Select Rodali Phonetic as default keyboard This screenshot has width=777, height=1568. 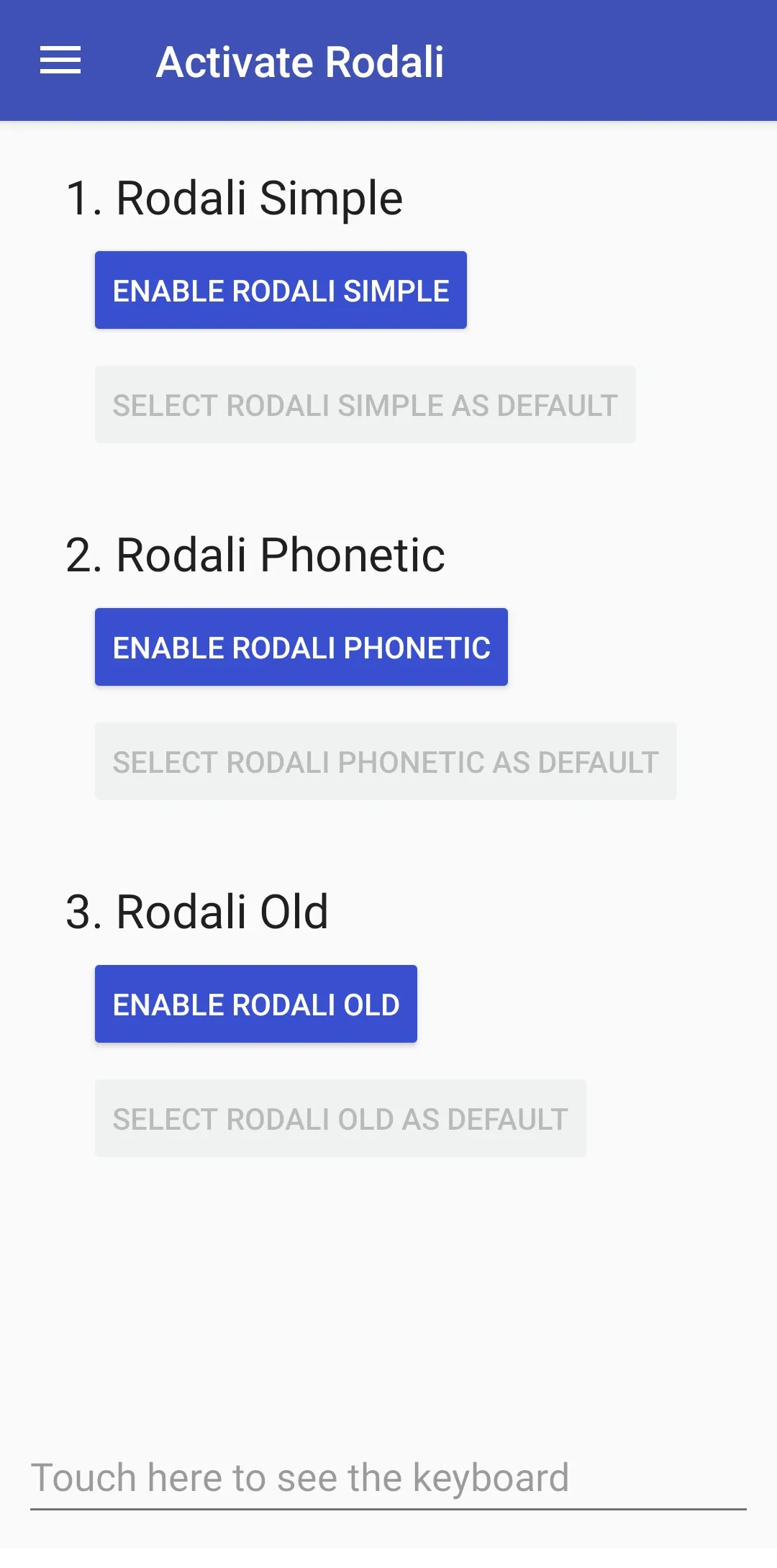tap(386, 761)
